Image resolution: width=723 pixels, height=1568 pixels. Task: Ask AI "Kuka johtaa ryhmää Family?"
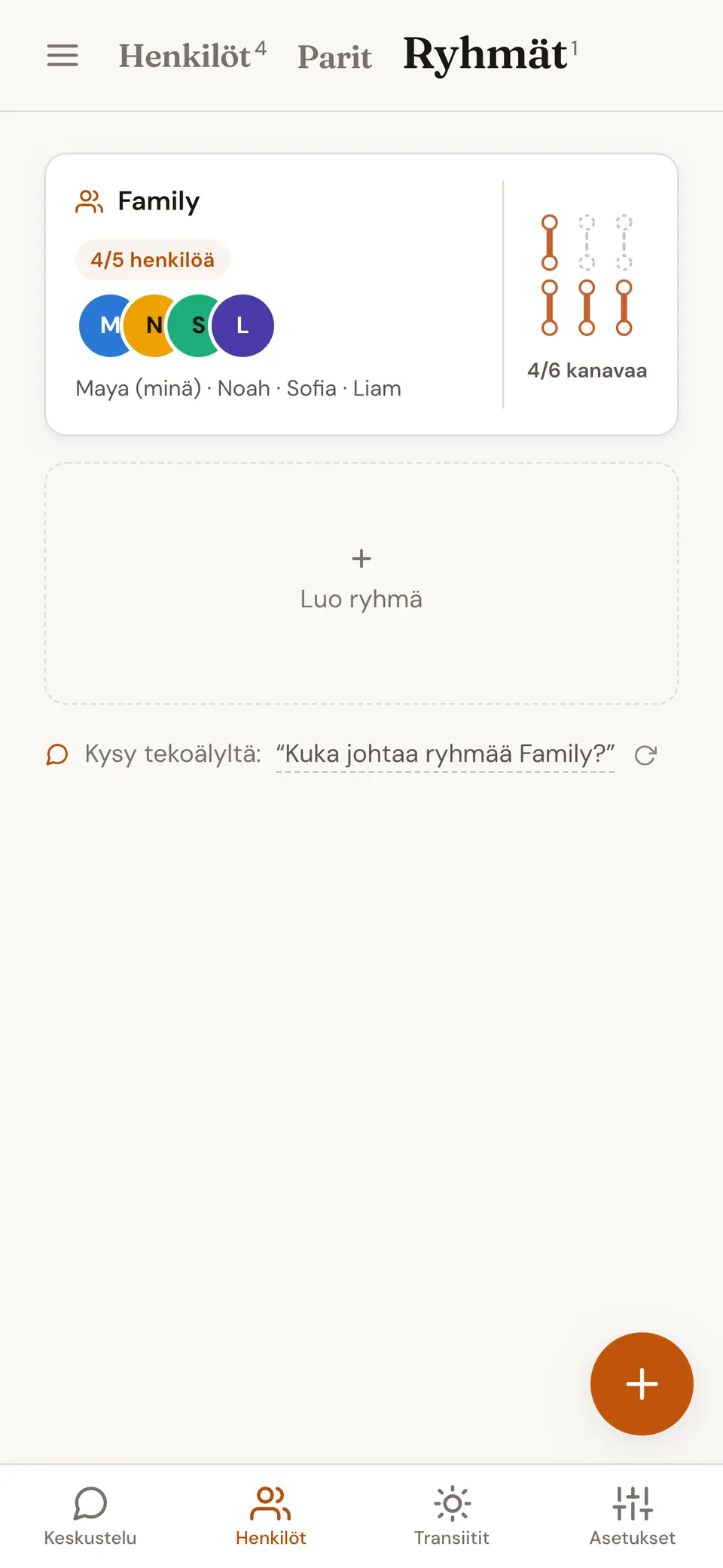point(445,754)
